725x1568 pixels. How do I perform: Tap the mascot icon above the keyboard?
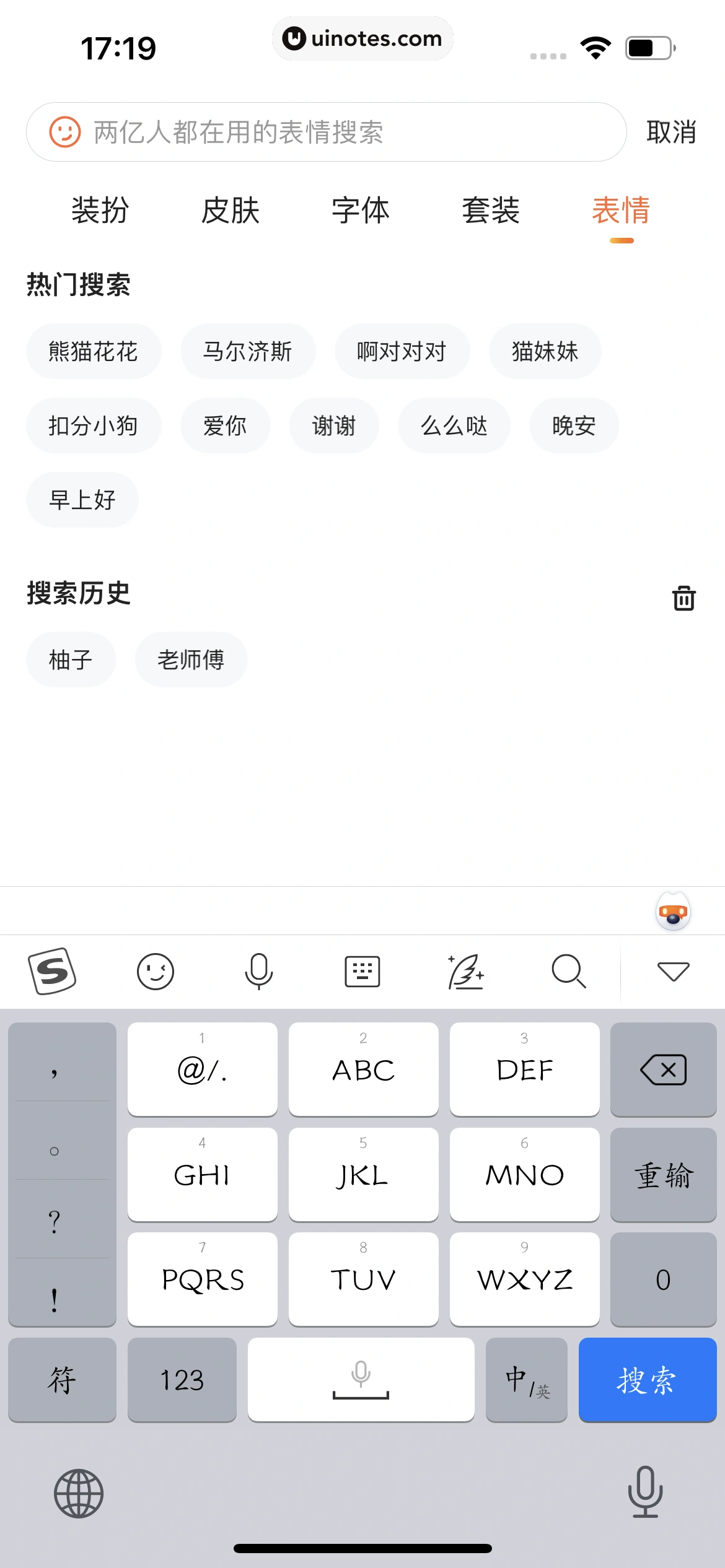tap(673, 910)
